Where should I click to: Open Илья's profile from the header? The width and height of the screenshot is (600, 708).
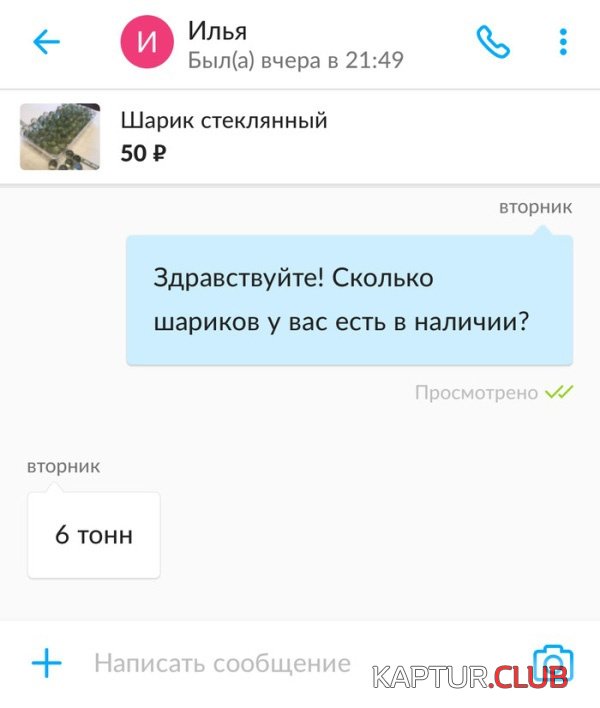[260, 44]
